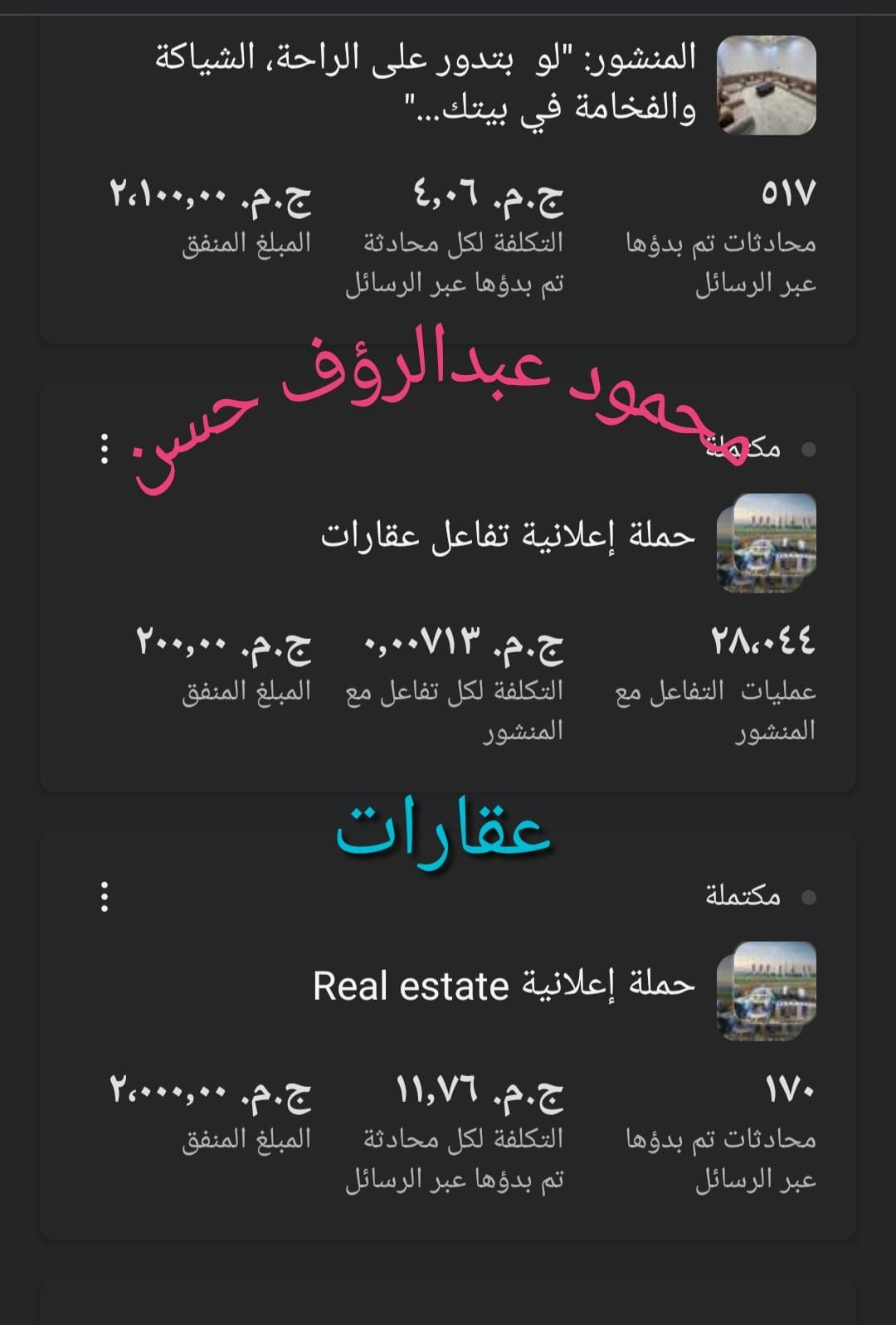Open the حملة إعلانية تفاعل عقارات ad card

tap(507, 536)
